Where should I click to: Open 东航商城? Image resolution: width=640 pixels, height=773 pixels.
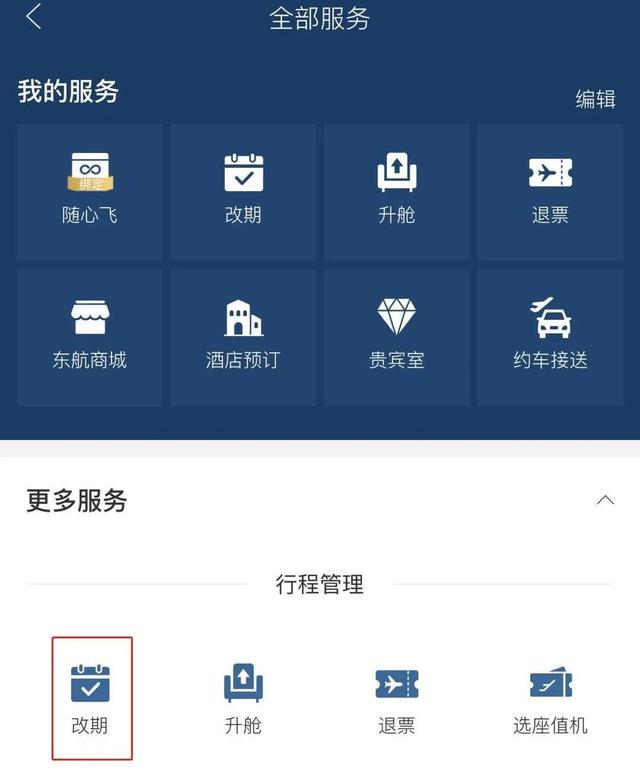pos(90,338)
